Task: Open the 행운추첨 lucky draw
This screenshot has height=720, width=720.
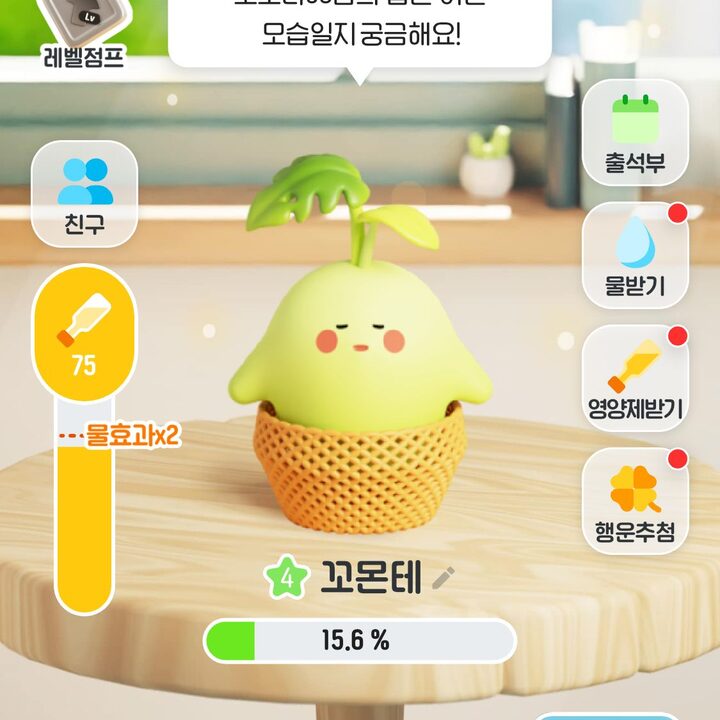Action: click(x=635, y=501)
